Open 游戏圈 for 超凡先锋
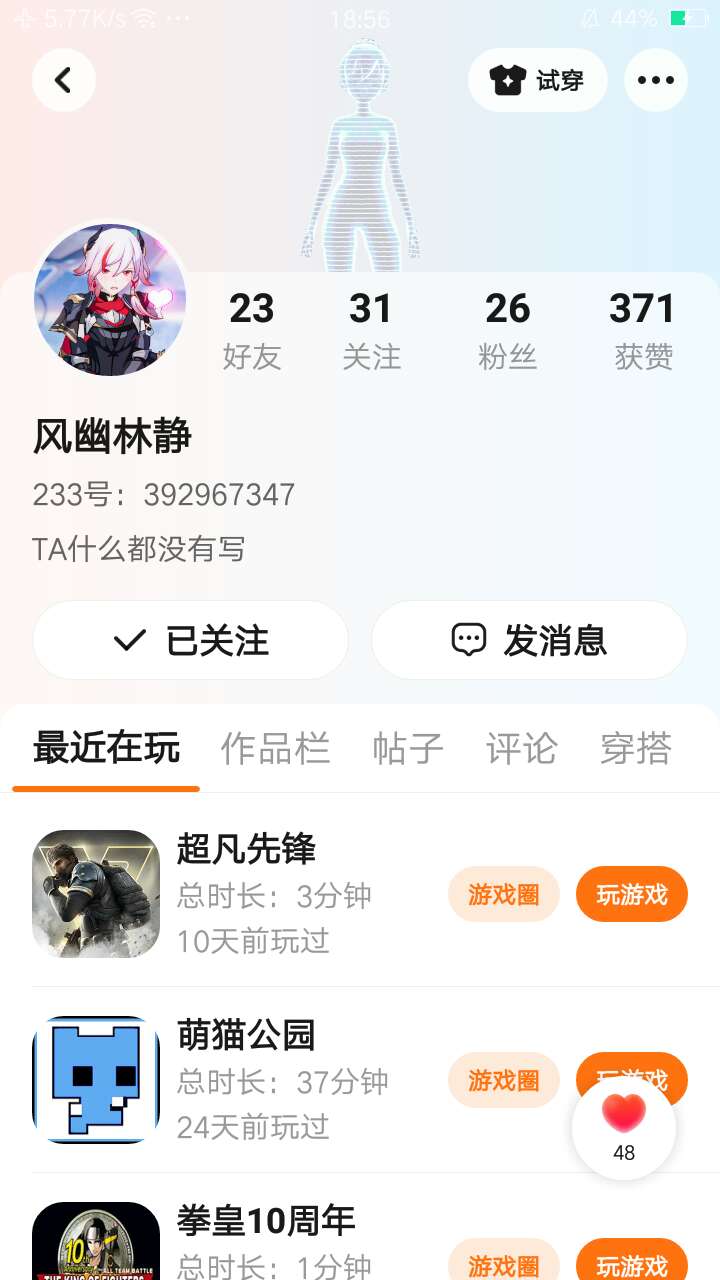Image resolution: width=720 pixels, height=1280 pixels. [503, 894]
